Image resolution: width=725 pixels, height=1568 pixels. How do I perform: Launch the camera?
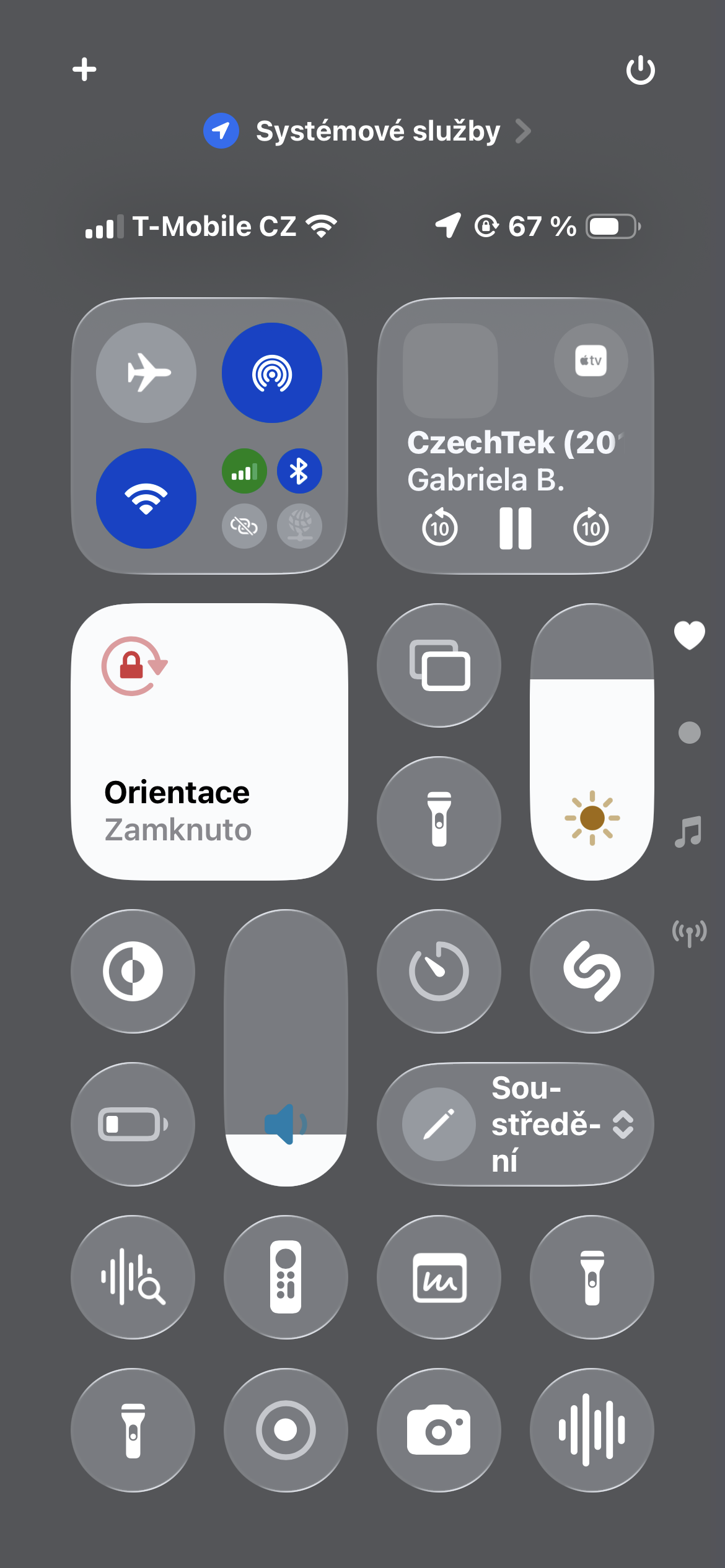coord(439,1430)
